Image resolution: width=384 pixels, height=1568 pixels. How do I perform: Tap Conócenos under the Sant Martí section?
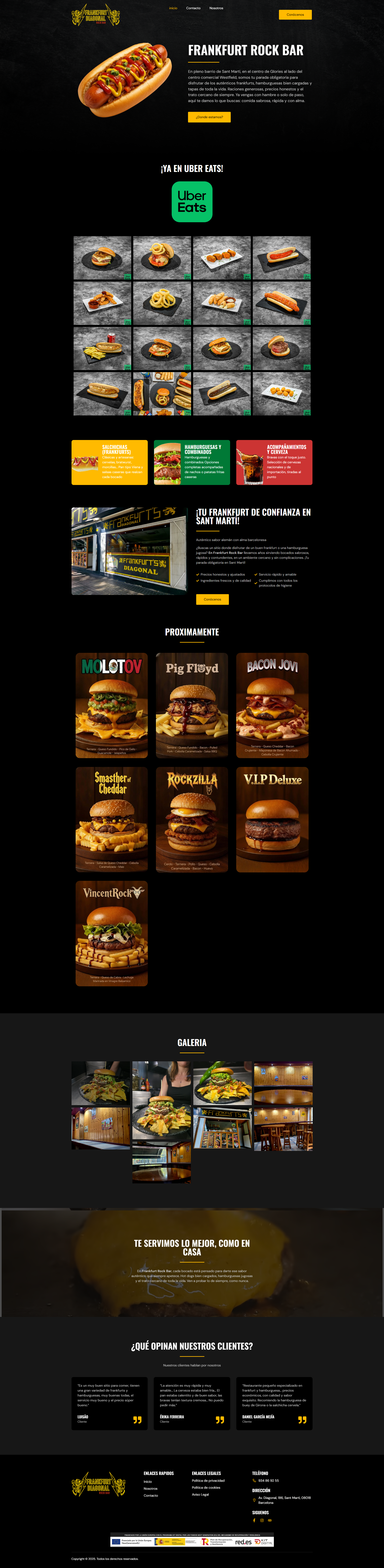pyautogui.click(x=212, y=599)
